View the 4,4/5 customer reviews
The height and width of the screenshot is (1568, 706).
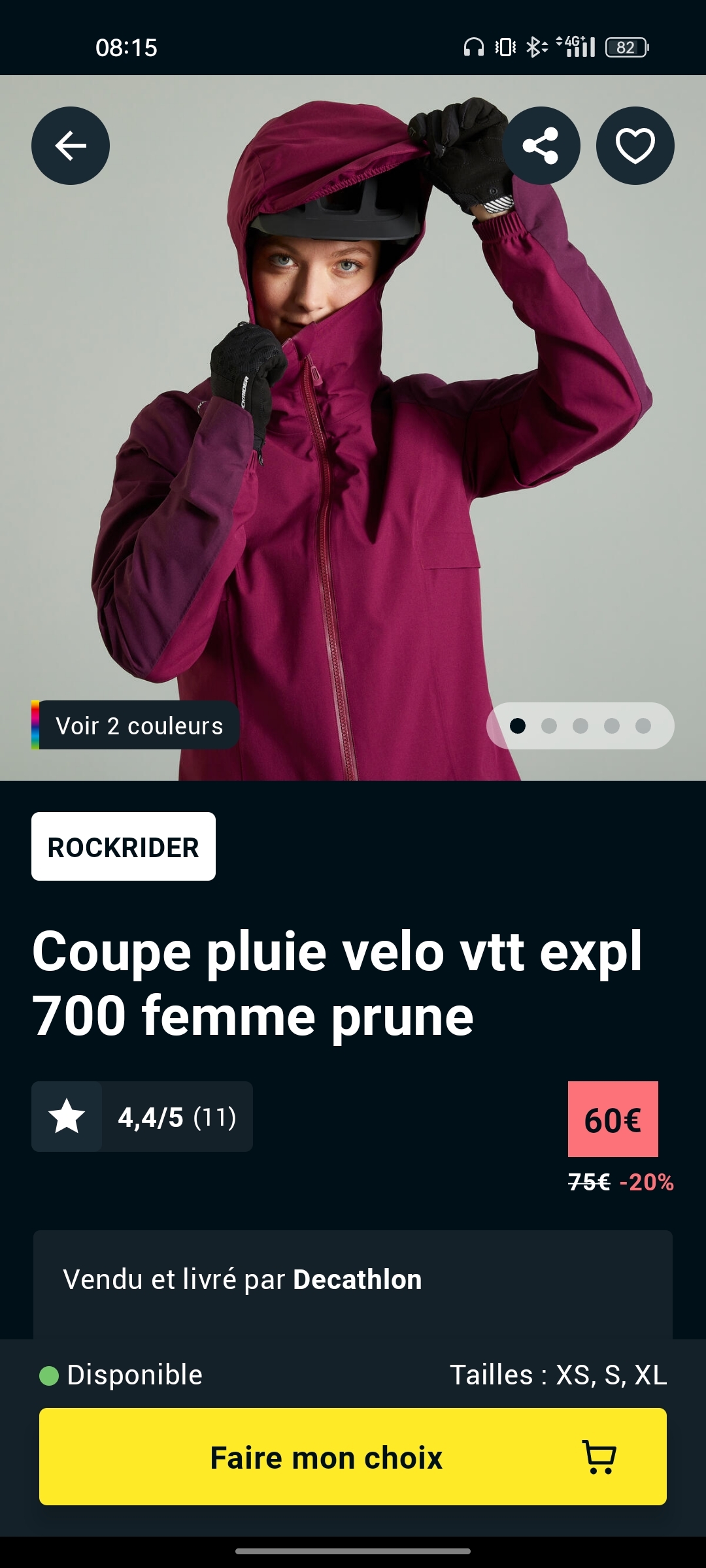[143, 1117]
